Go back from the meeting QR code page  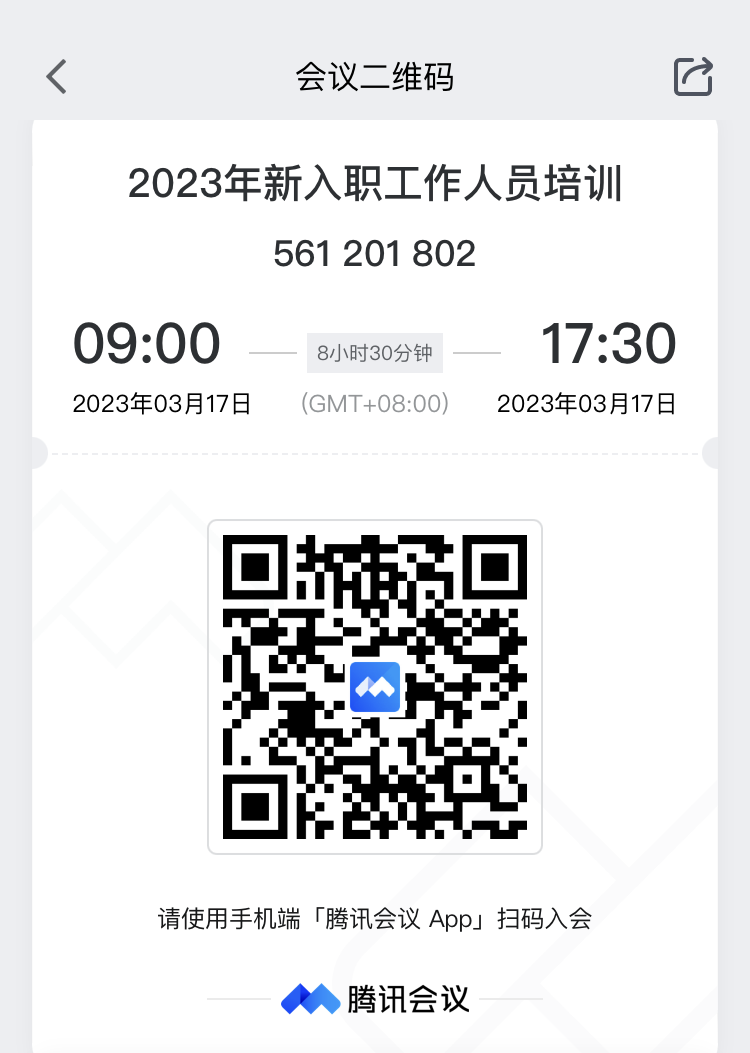(x=57, y=76)
